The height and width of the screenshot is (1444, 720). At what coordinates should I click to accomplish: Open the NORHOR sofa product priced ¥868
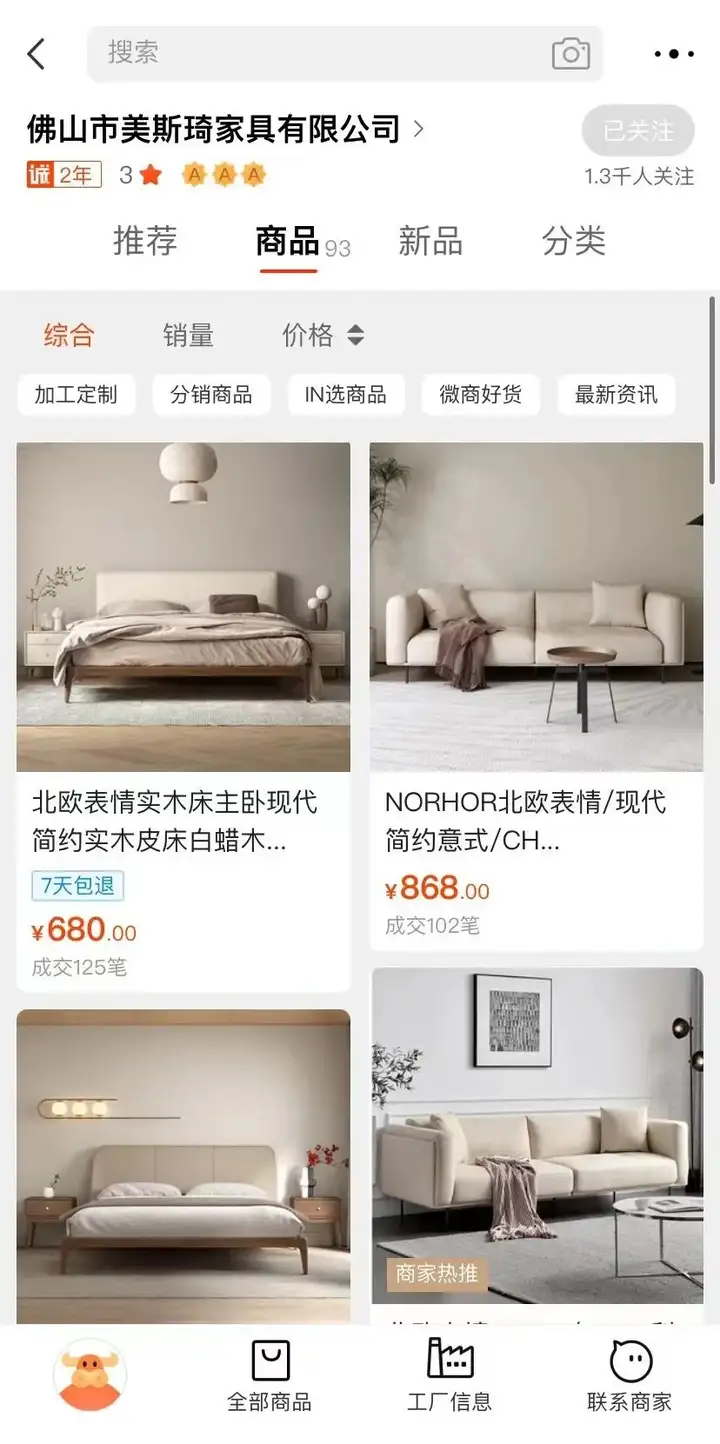pyautogui.click(x=536, y=680)
